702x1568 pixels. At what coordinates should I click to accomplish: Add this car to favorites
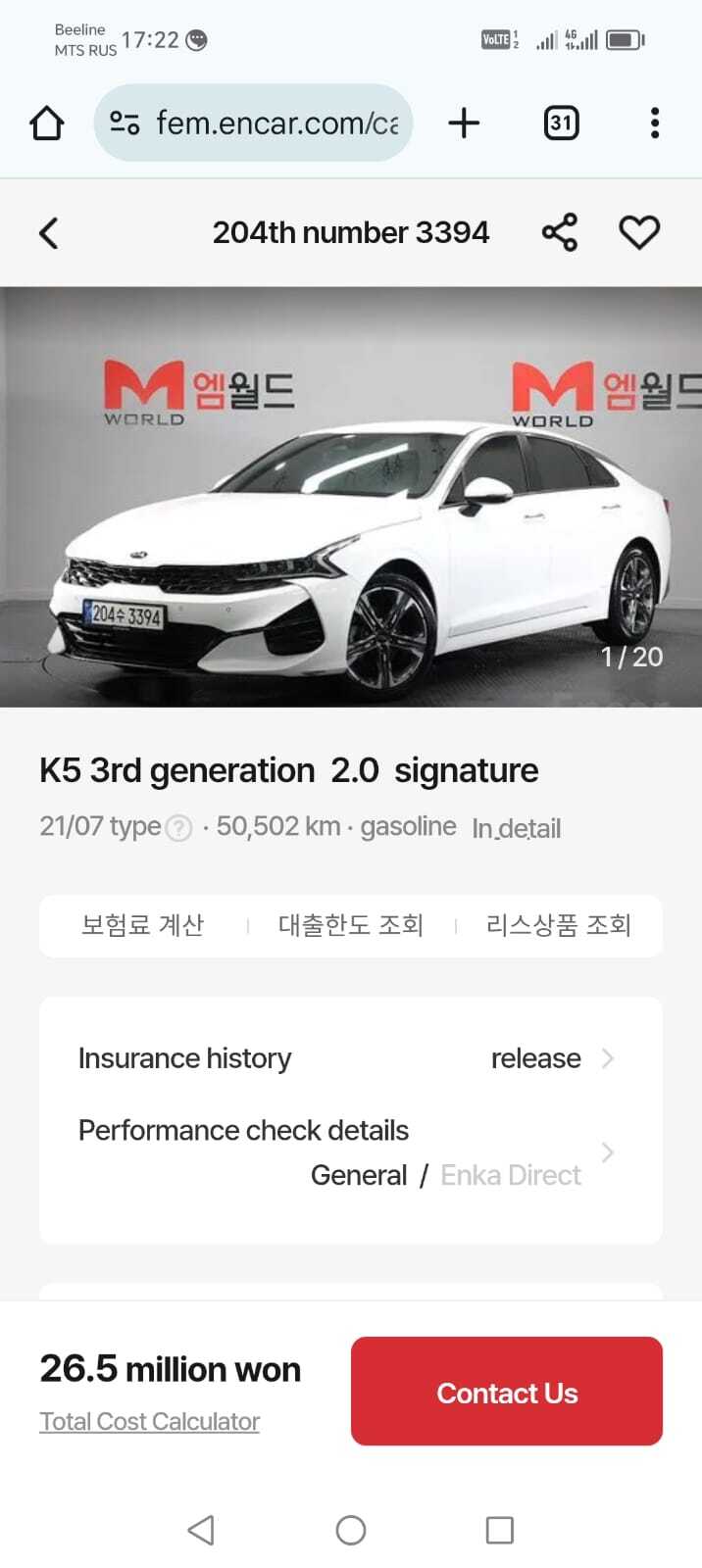coord(638,233)
